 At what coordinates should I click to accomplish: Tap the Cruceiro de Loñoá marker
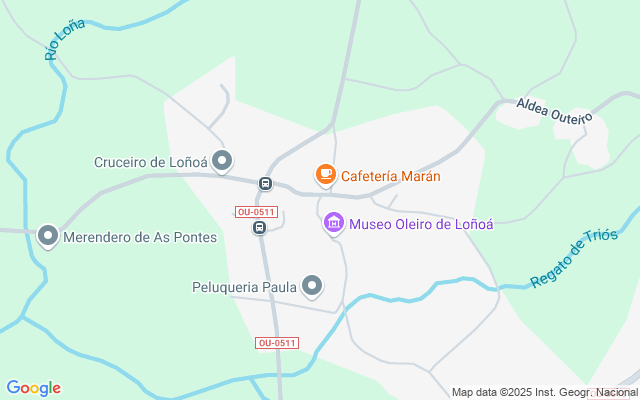point(222,160)
